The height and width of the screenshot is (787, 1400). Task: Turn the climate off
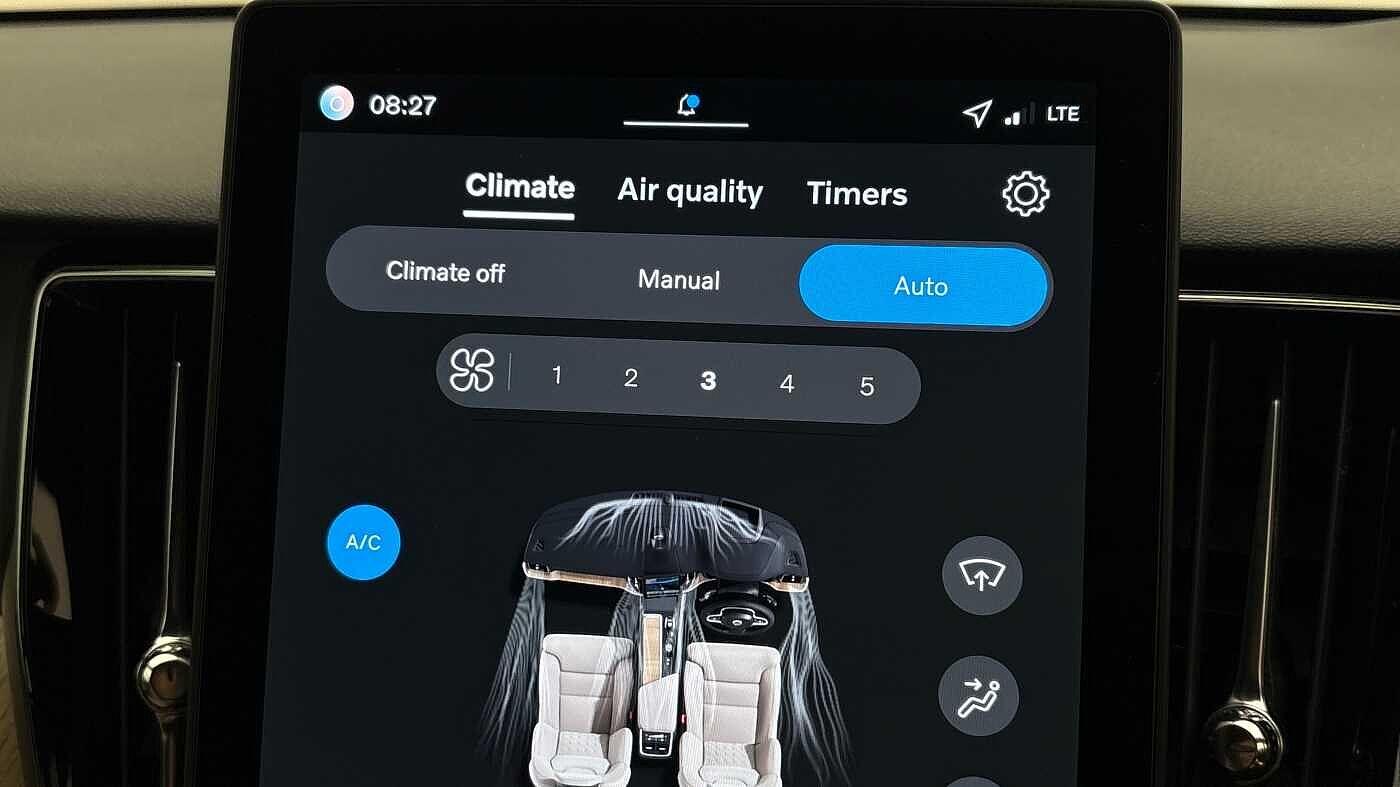point(445,272)
